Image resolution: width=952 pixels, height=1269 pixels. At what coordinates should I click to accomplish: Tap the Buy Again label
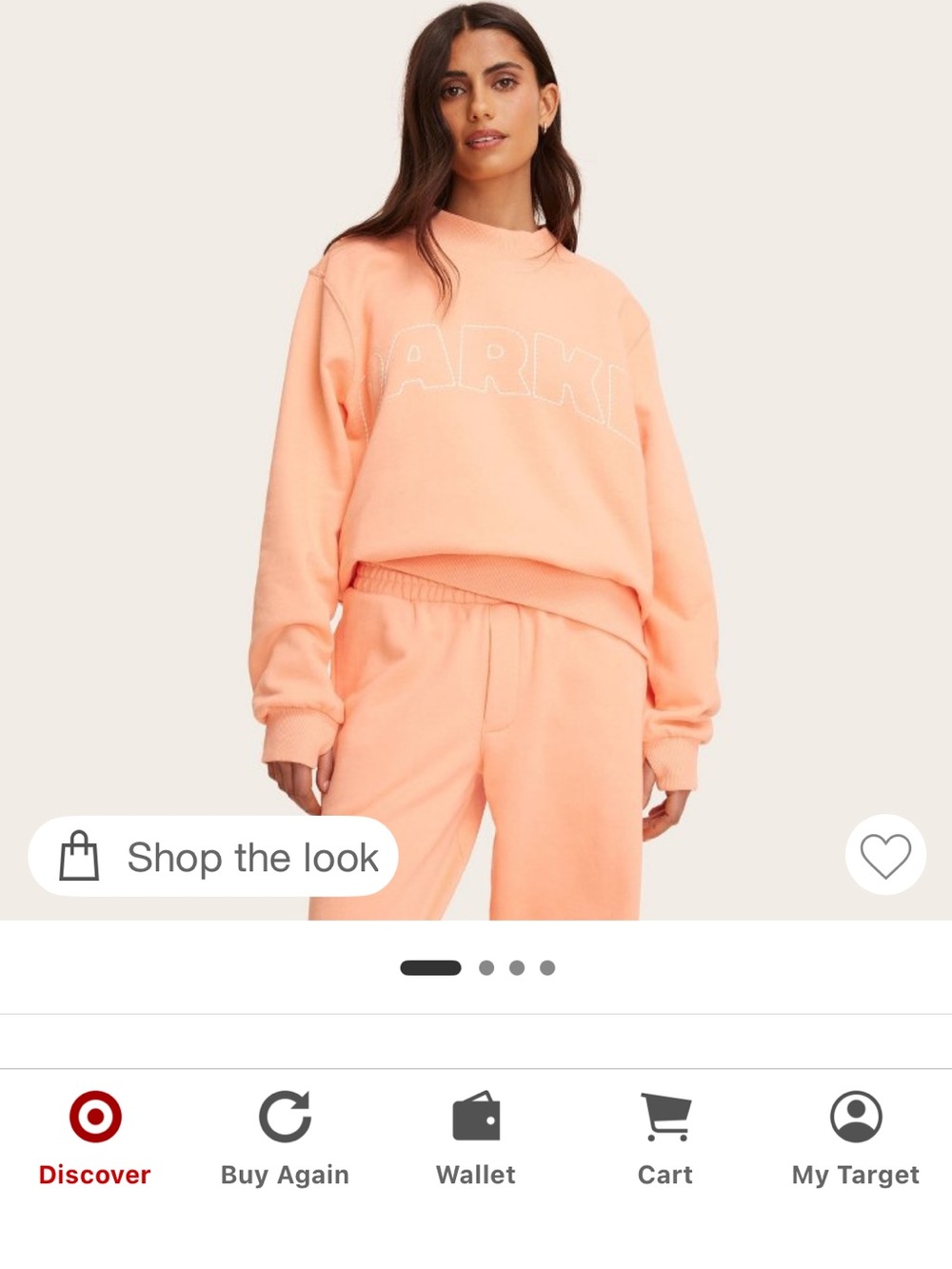[285, 1174]
